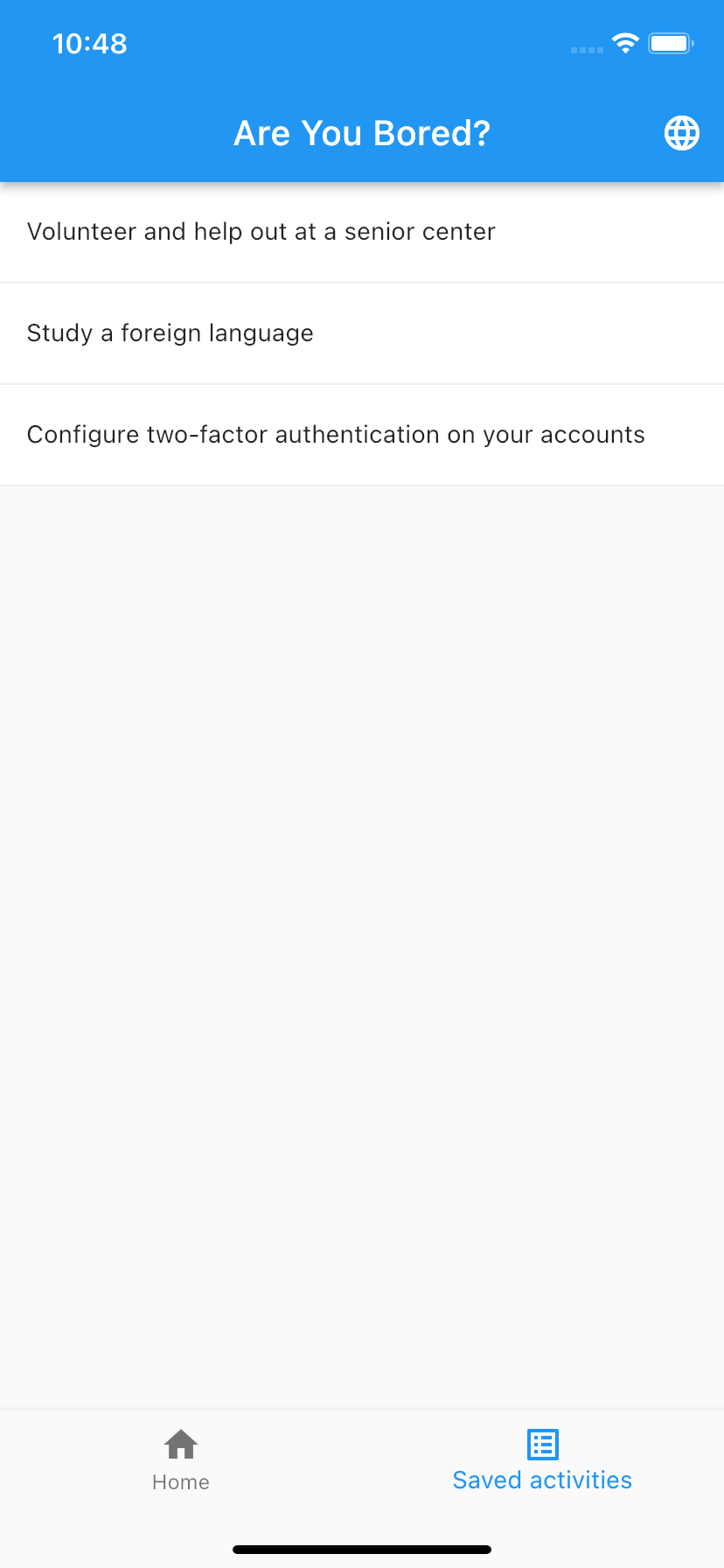Tap the house icon above the Home label
The height and width of the screenshot is (1568, 724).
pyautogui.click(x=180, y=1445)
